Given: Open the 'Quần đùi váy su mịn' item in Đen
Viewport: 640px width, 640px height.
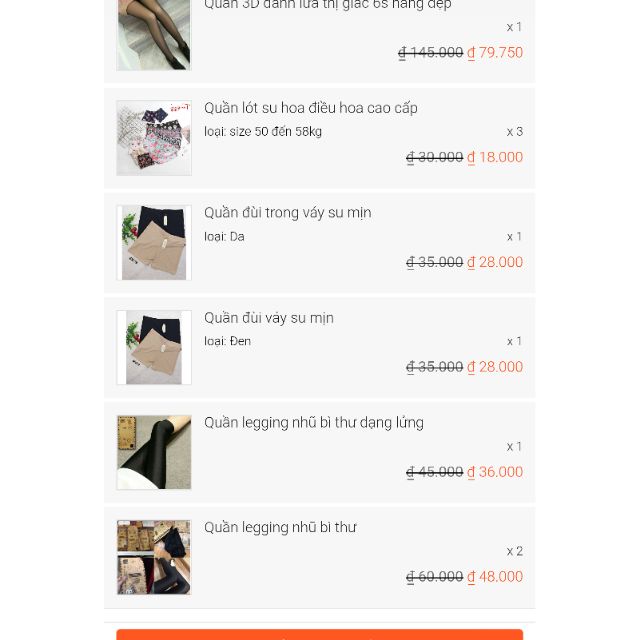Looking at the screenshot, I should click(x=269, y=318).
